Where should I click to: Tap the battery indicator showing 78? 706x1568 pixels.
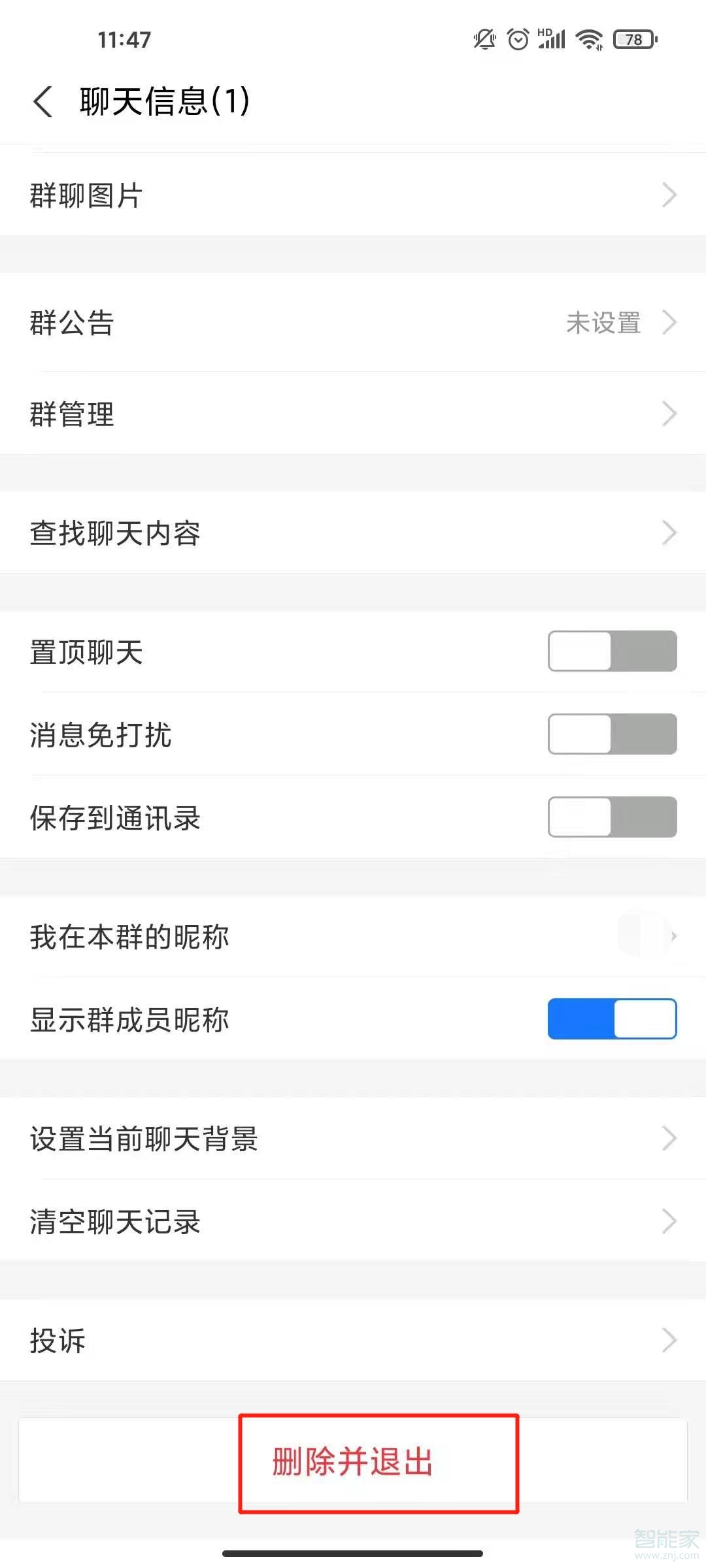point(631,39)
